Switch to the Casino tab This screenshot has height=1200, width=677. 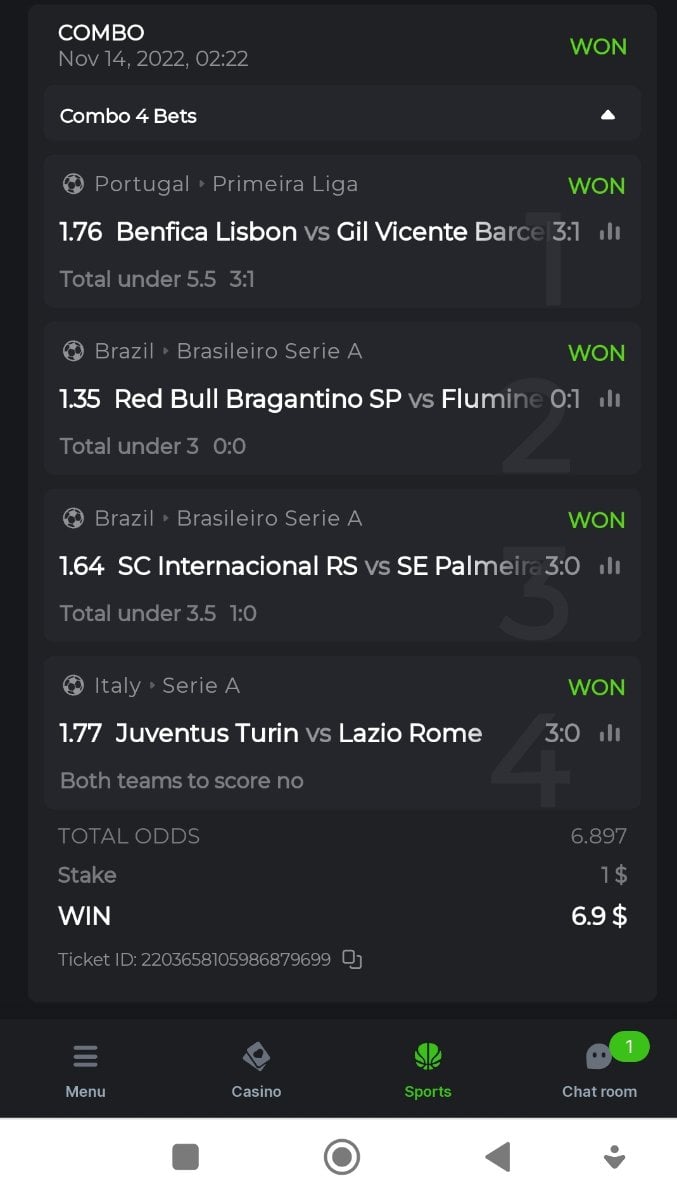pyautogui.click(x=256, y=1070)
